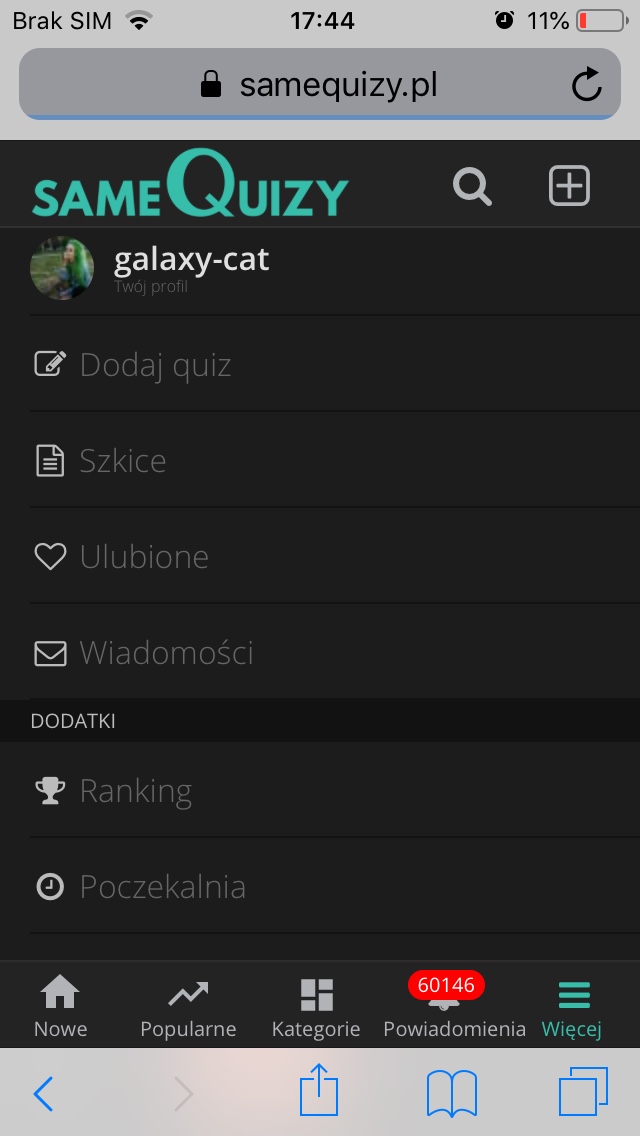
Task: Open the search magnifier icon
Action: tap(472, 186)
